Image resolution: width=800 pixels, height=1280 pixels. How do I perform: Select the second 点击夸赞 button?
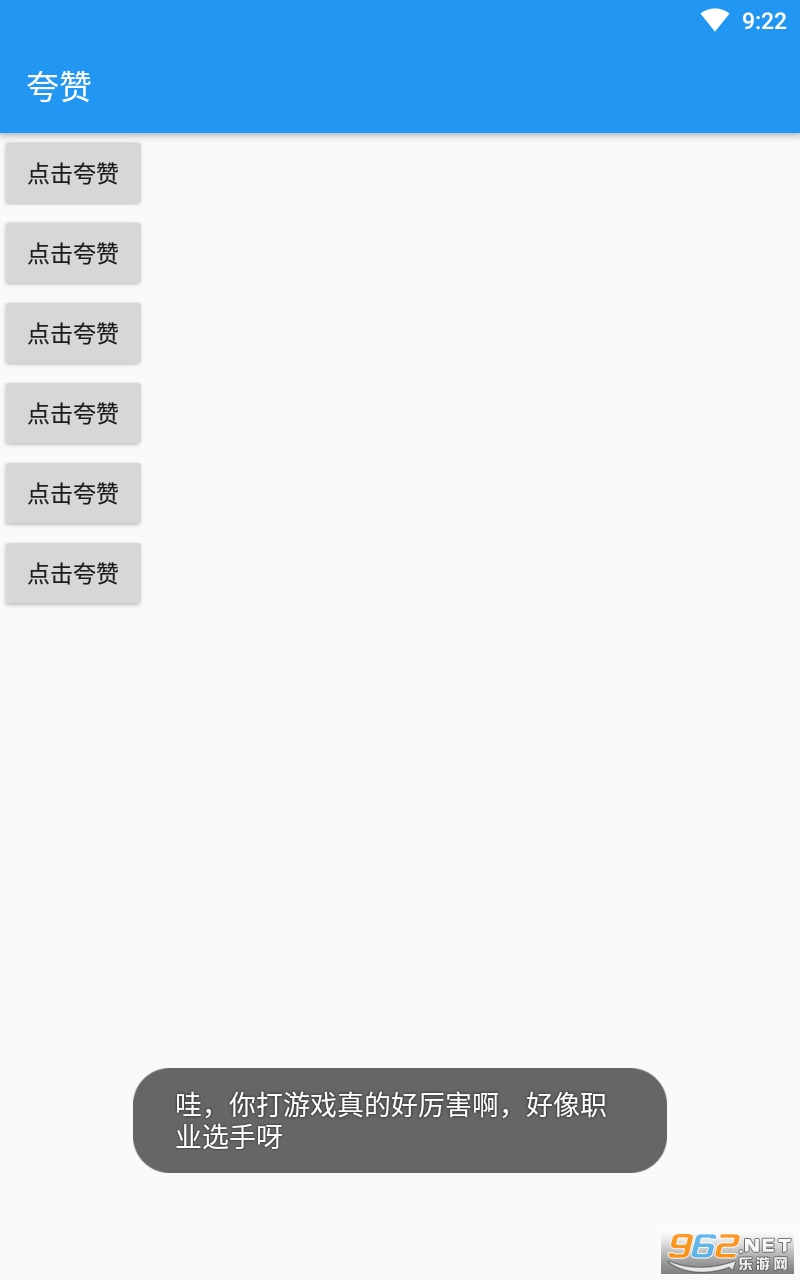pyautogui.click(x=73, y=253)
